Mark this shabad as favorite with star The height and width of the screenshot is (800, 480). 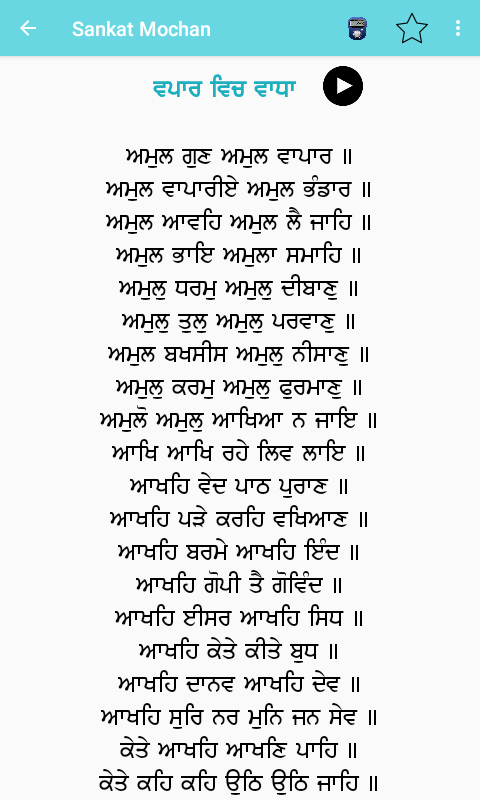[412, 29]
